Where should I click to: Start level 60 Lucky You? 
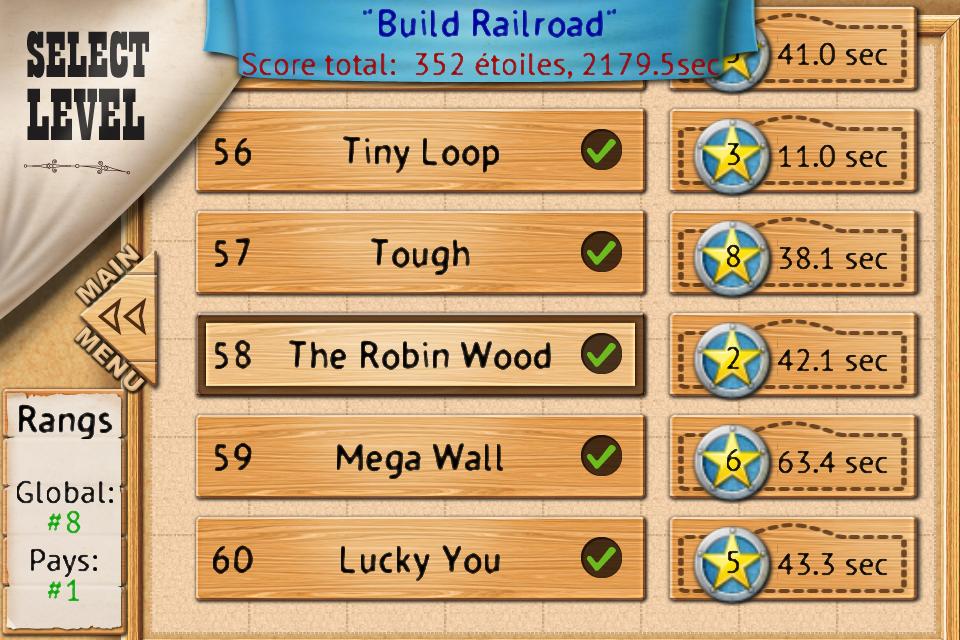(x=420, y=559)
